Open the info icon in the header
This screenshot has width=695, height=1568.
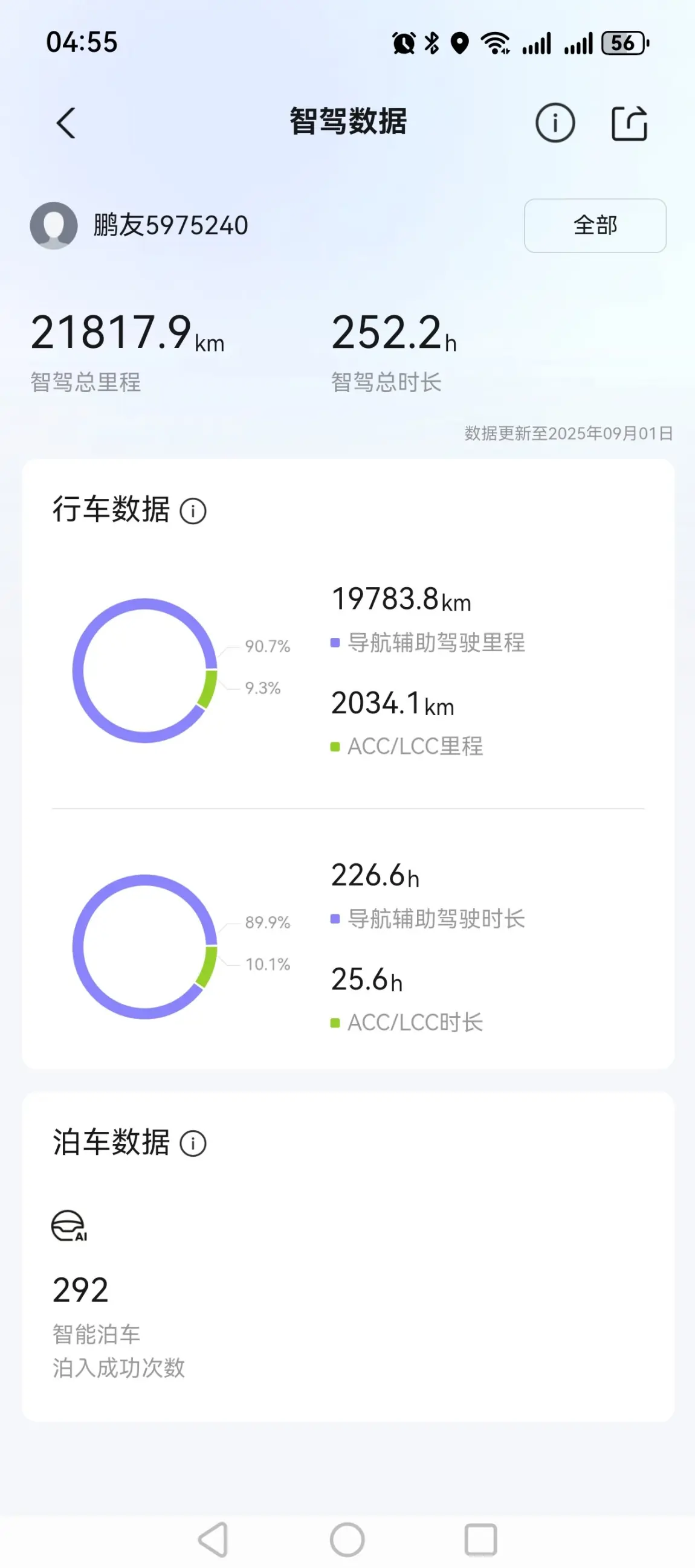[554, 123]
